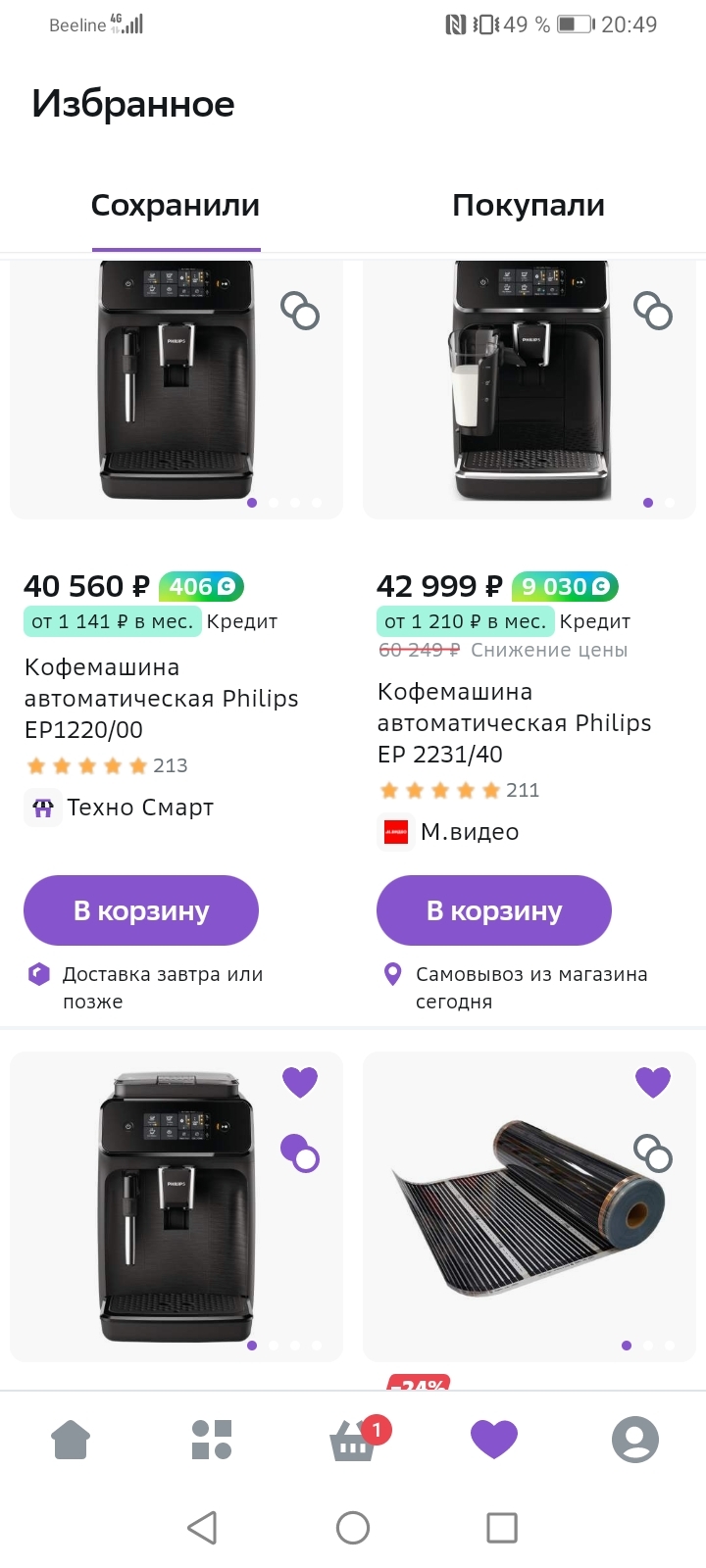Viewport: 706px width, 1568px height.
Task: Open the Philips EP 2231/40 product image
Action: [529, 382]
